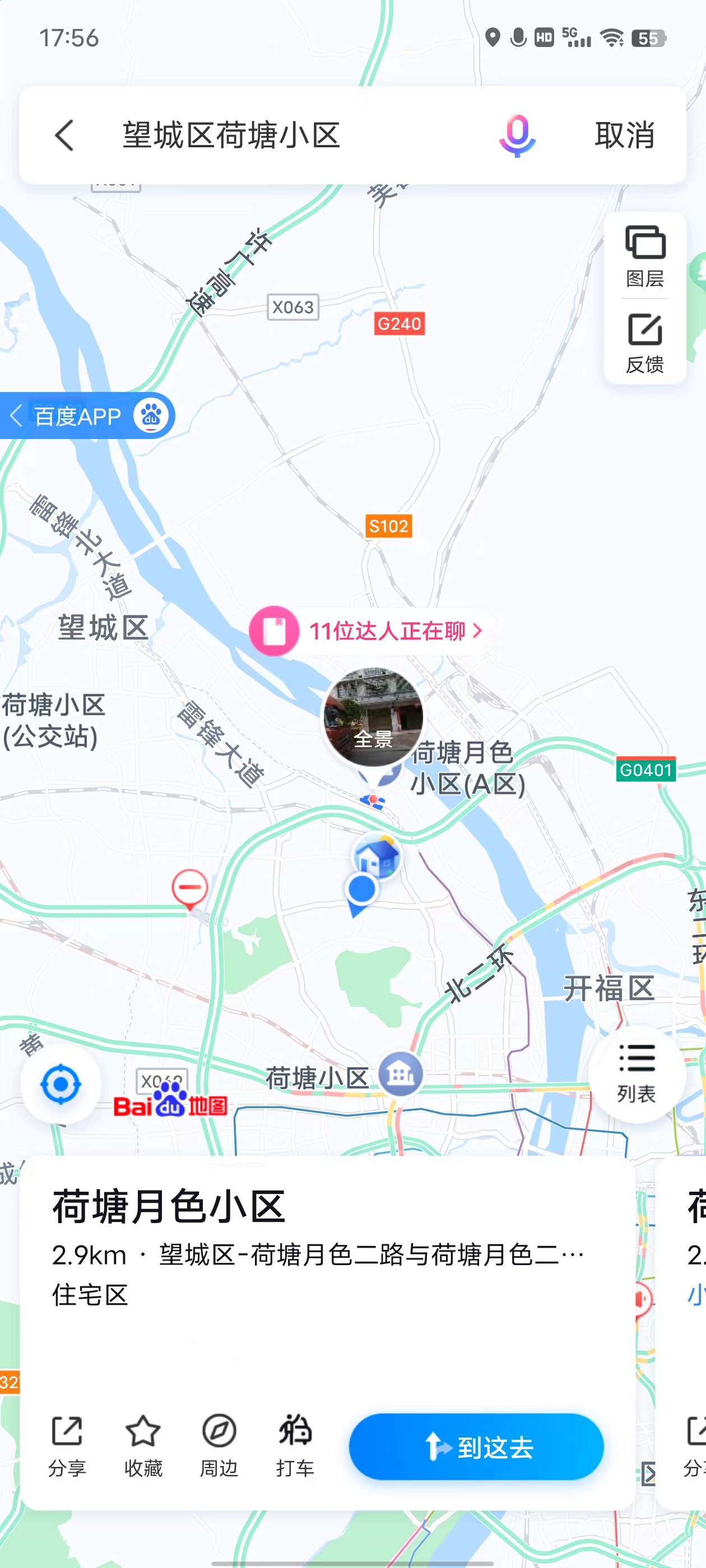Recenter the map on my location
The height and width of the screenshot is (1568, 706).
tap(61, 1084)
